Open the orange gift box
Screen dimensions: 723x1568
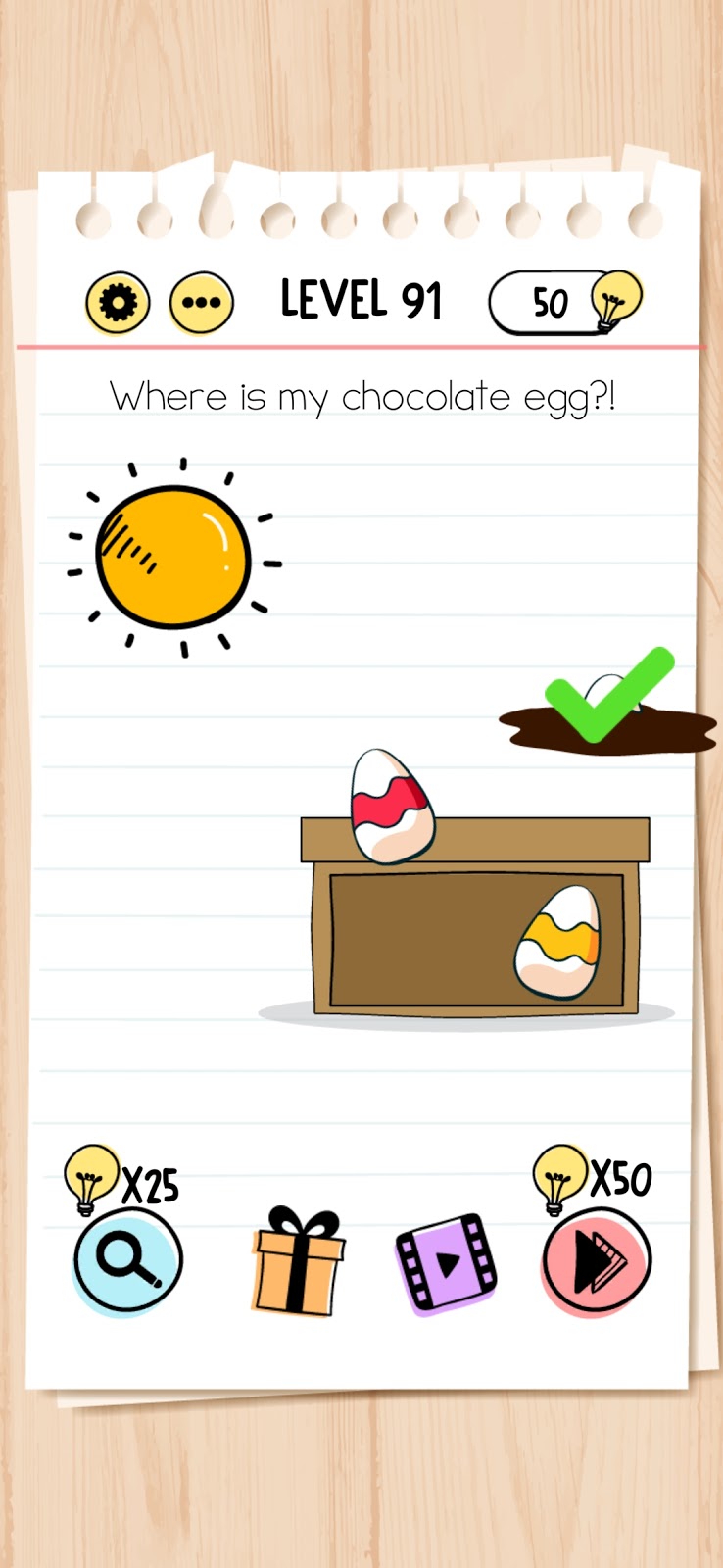point(298,1262)
